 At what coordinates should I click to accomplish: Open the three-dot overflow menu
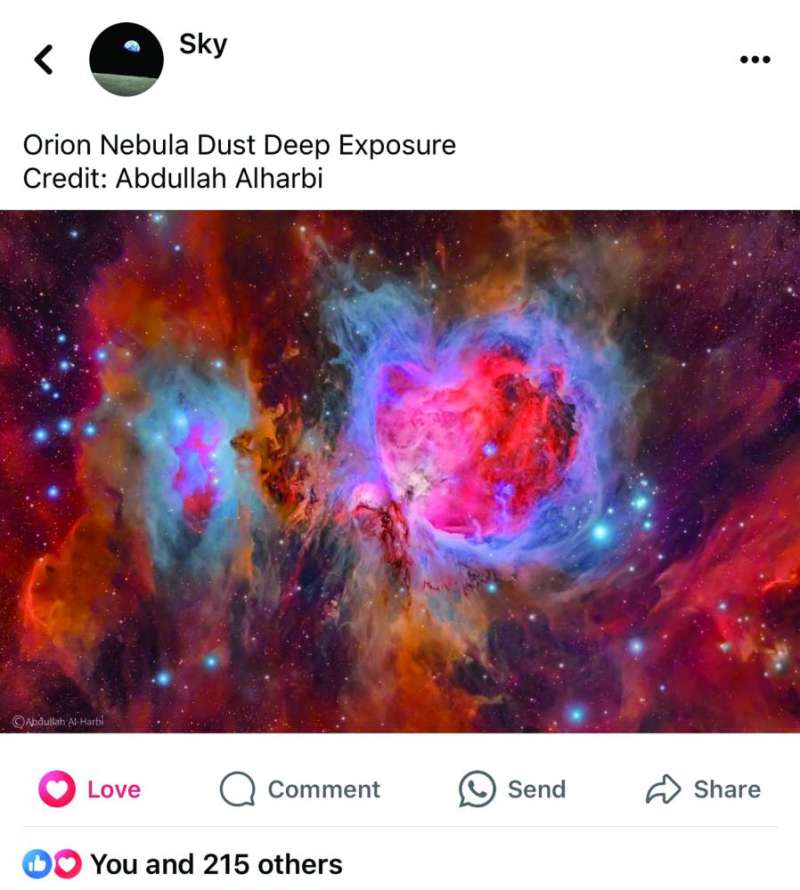coord(754,60)
